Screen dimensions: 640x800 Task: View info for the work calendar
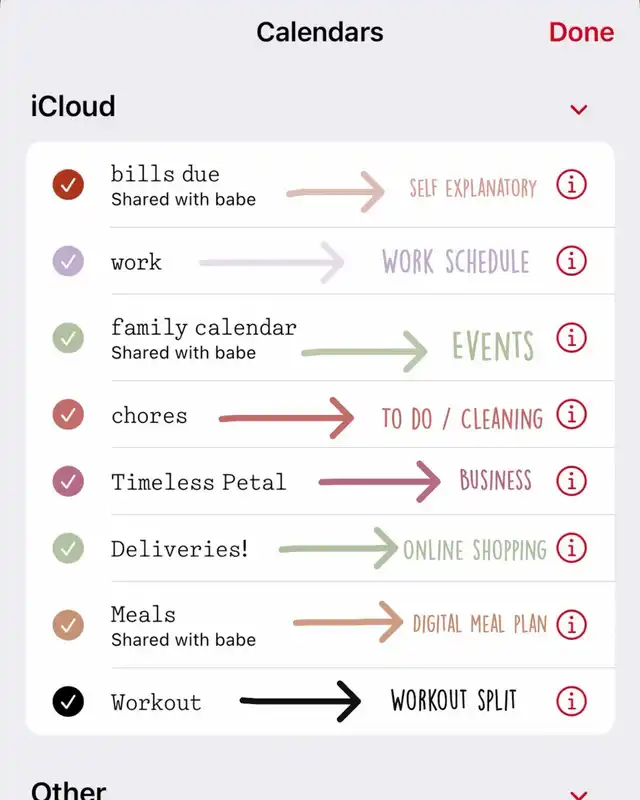pos(571,262)
